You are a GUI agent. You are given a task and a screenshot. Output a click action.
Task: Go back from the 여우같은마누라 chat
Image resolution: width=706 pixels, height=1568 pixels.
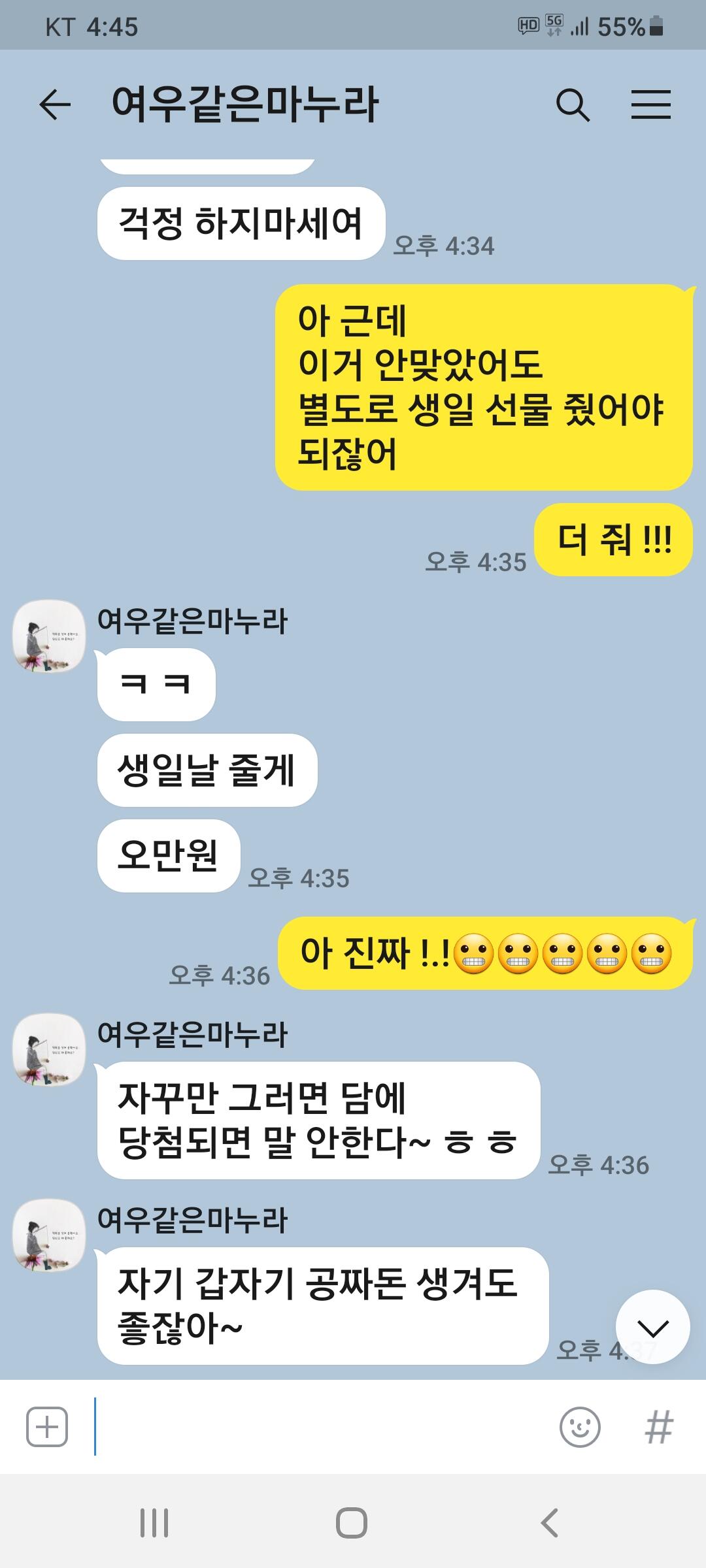coord(55,105)
